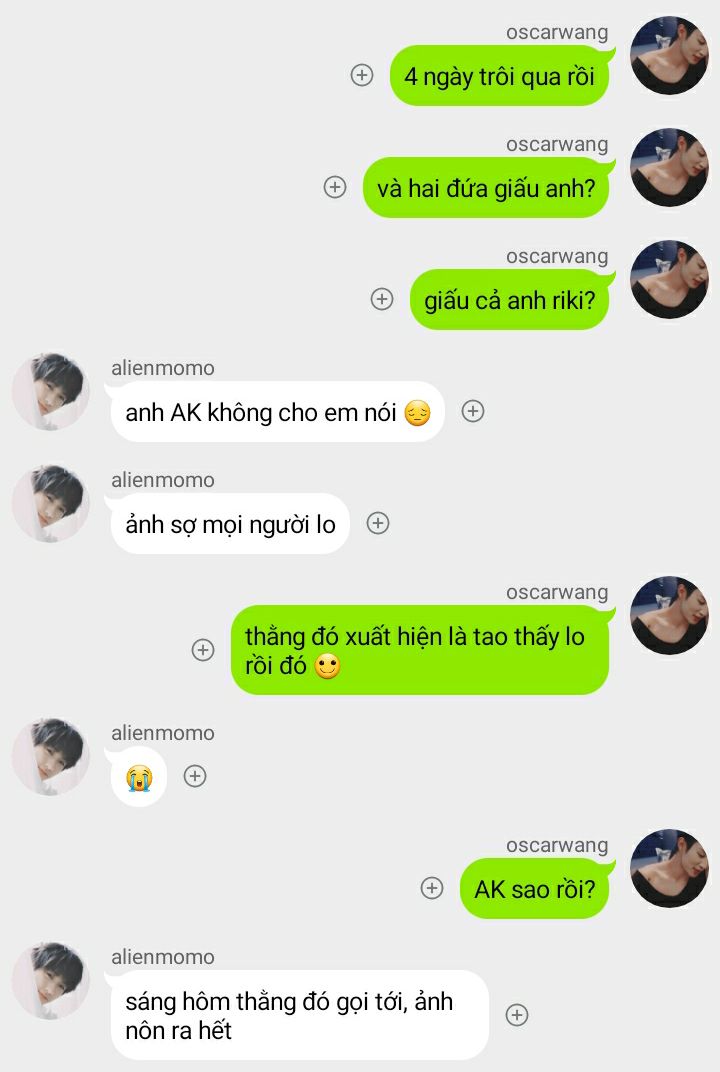
Task: Tap plus icon beside "giấu cả anh riki?"
Action: 382,299
